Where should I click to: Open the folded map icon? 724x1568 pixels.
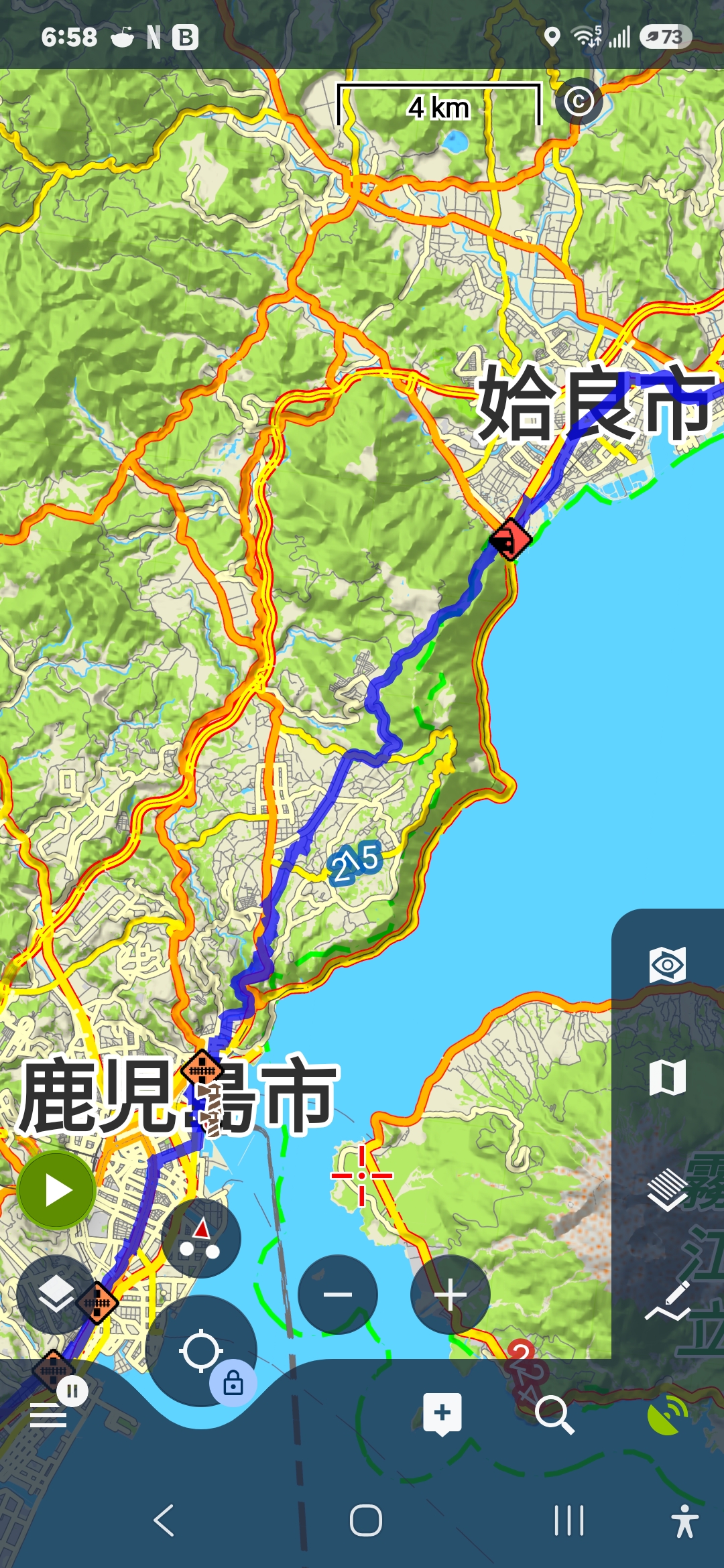668,1077
